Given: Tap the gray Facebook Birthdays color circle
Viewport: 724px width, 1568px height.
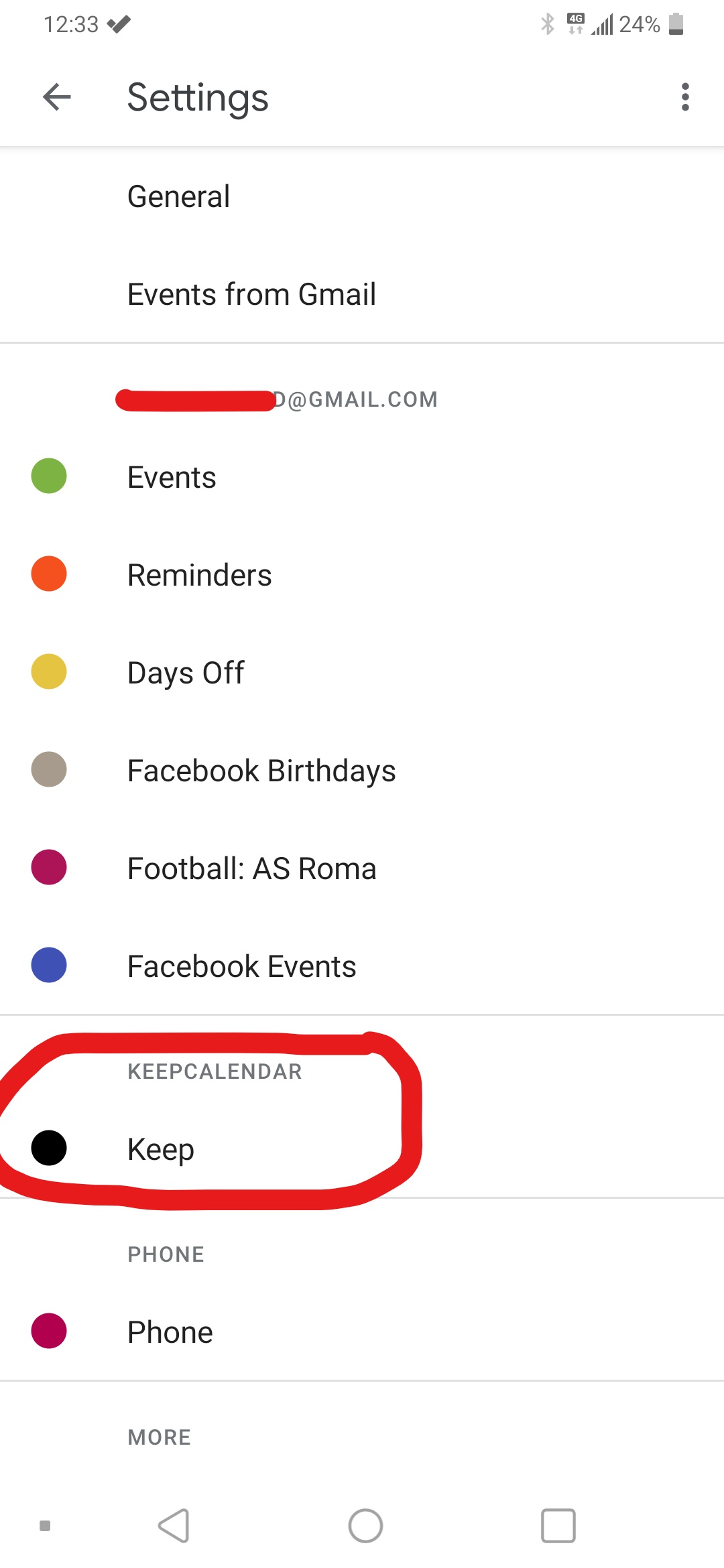Looking at the screenshot, I should pos(48,770).
